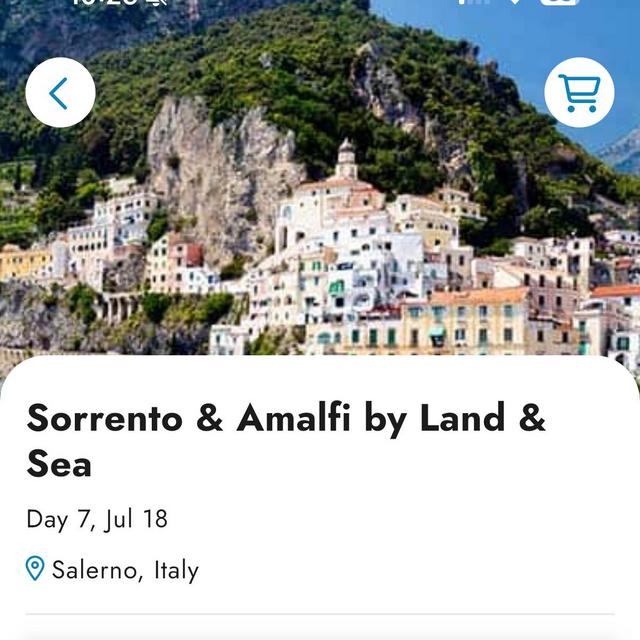Go back using the arrow button
640x640 pixels.
click(x=60, y=93)
